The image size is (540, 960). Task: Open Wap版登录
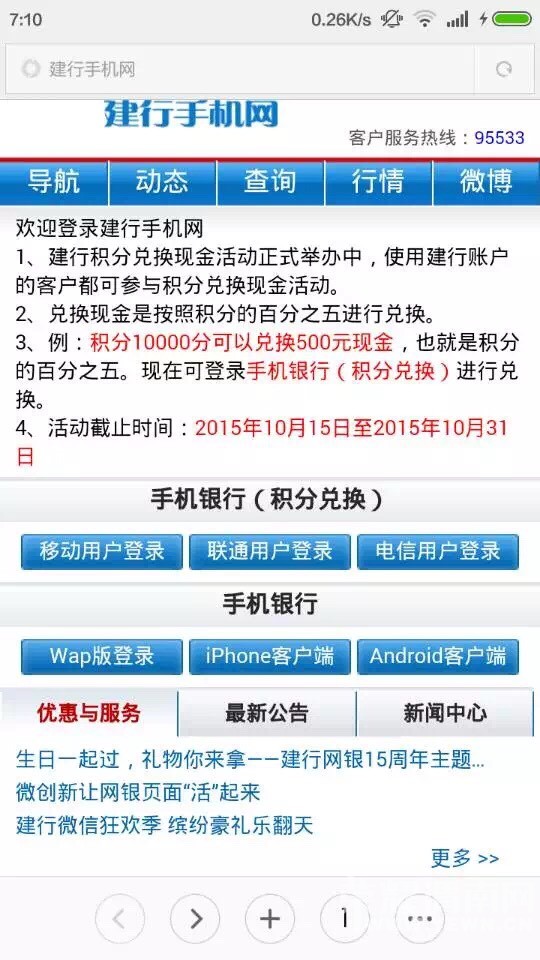click(x=102, y=657)
